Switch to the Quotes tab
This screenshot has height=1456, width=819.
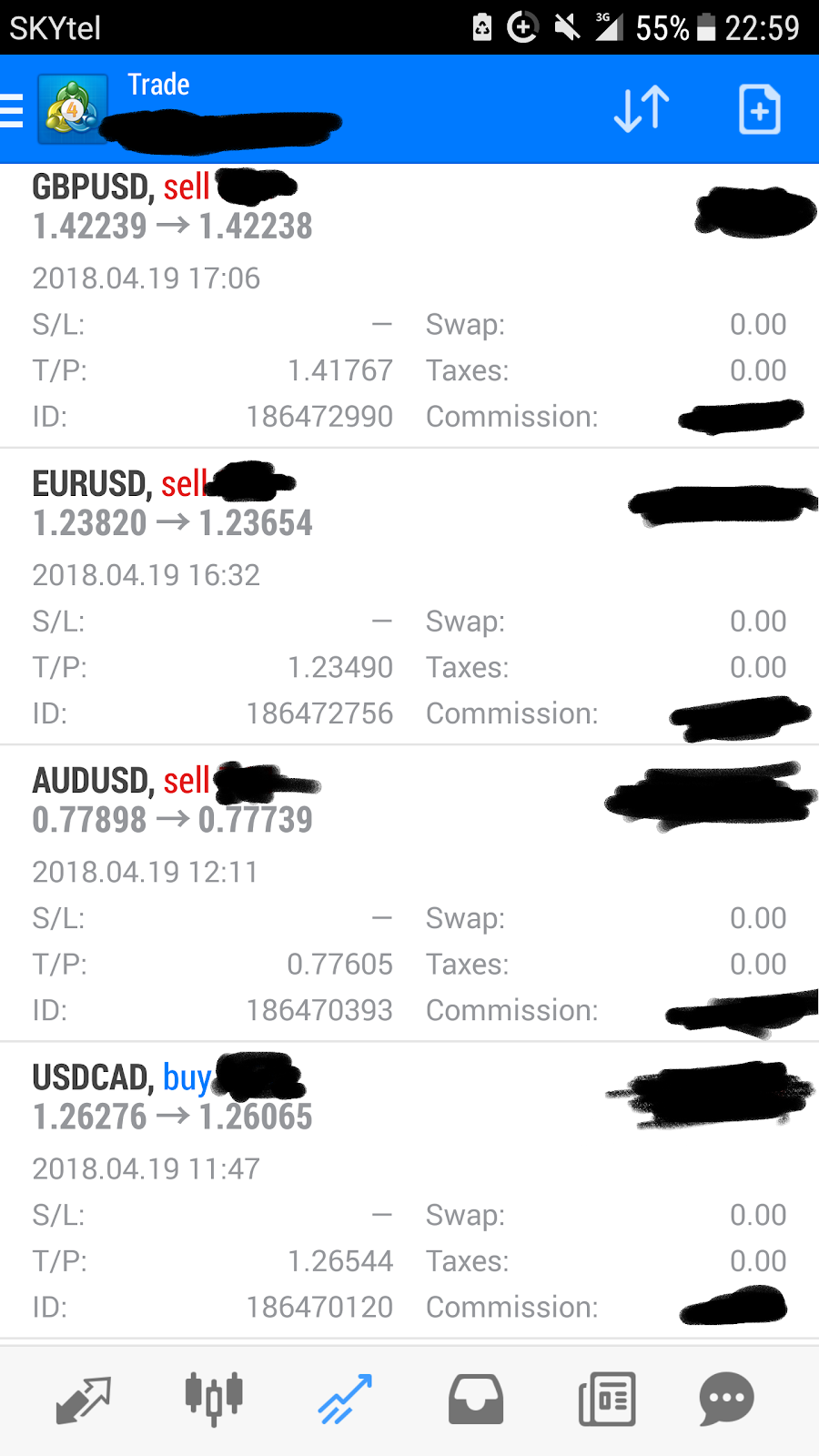pos(83,1399)
